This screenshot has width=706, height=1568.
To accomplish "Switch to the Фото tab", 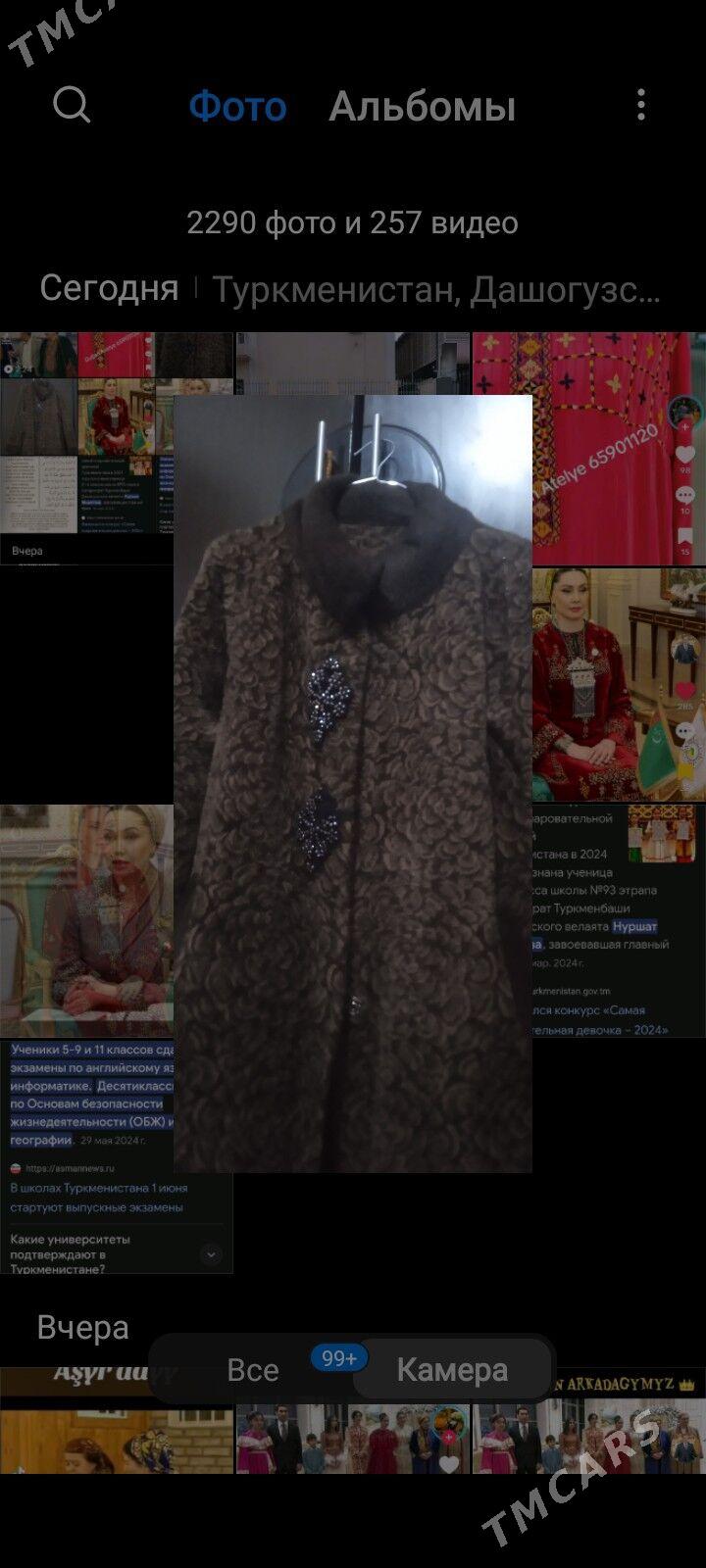I will 237,106.
